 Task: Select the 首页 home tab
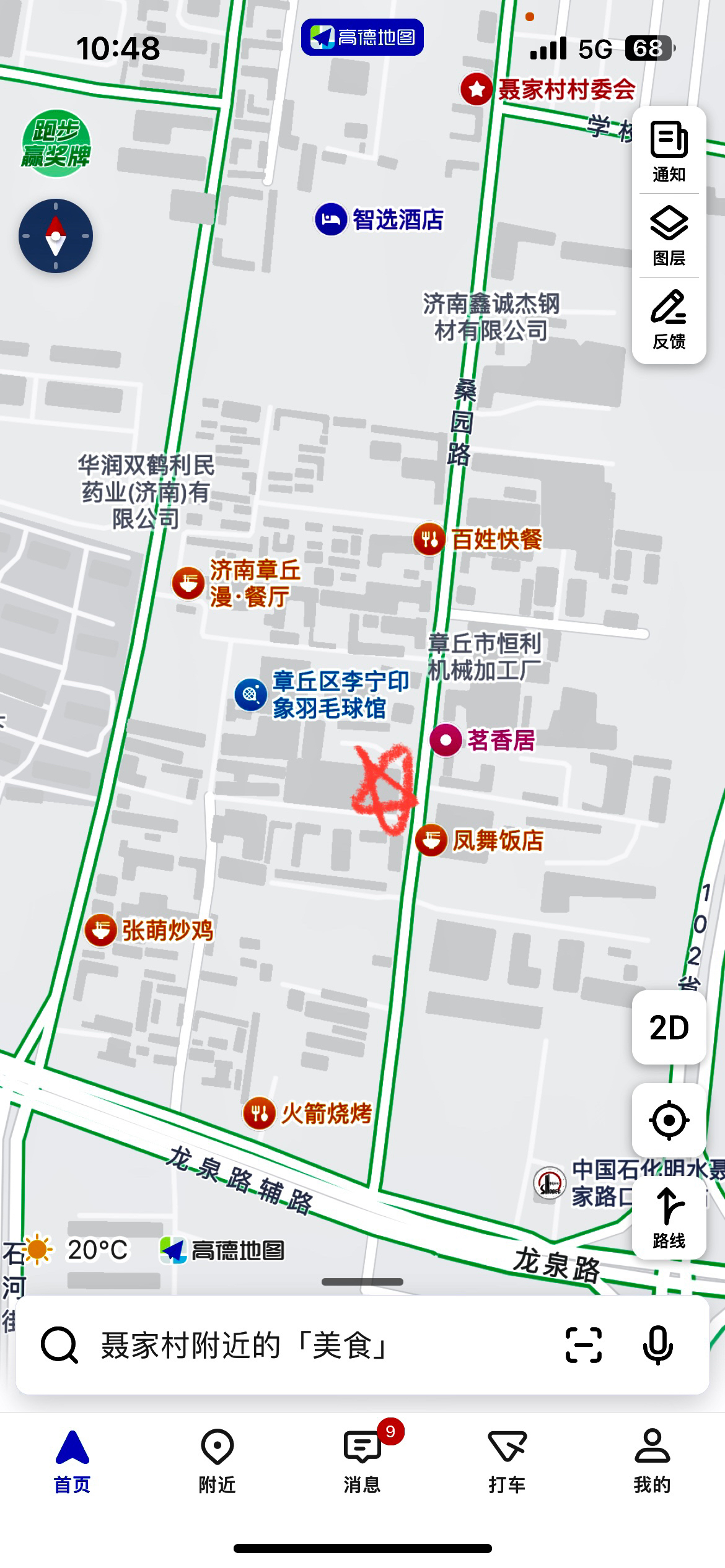click(x=72, y=1461)
